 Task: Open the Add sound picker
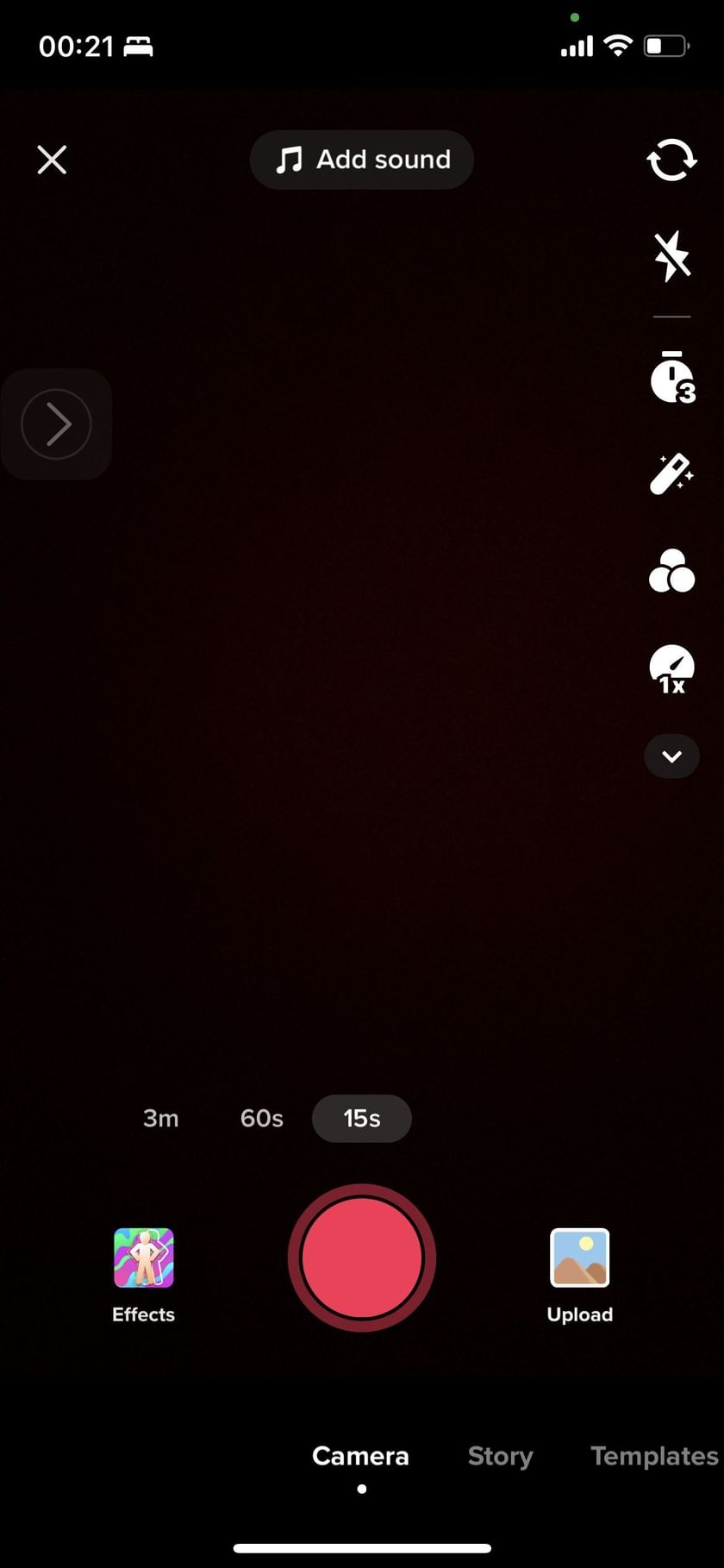click(x=361, y=160)
